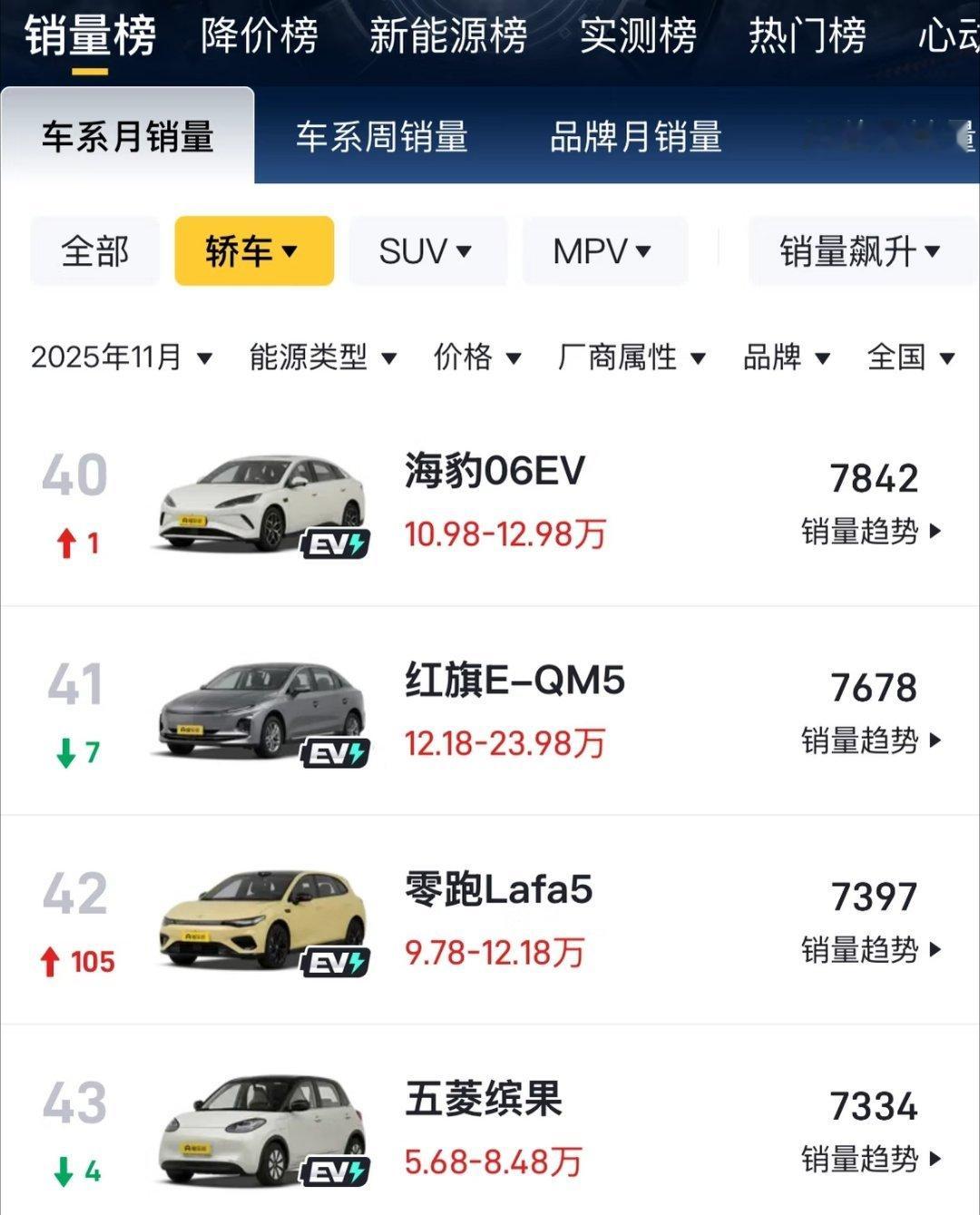Viewport: 980px width, 1215px height.
Task: Switch filter to 全部
Action: point(93,251)
